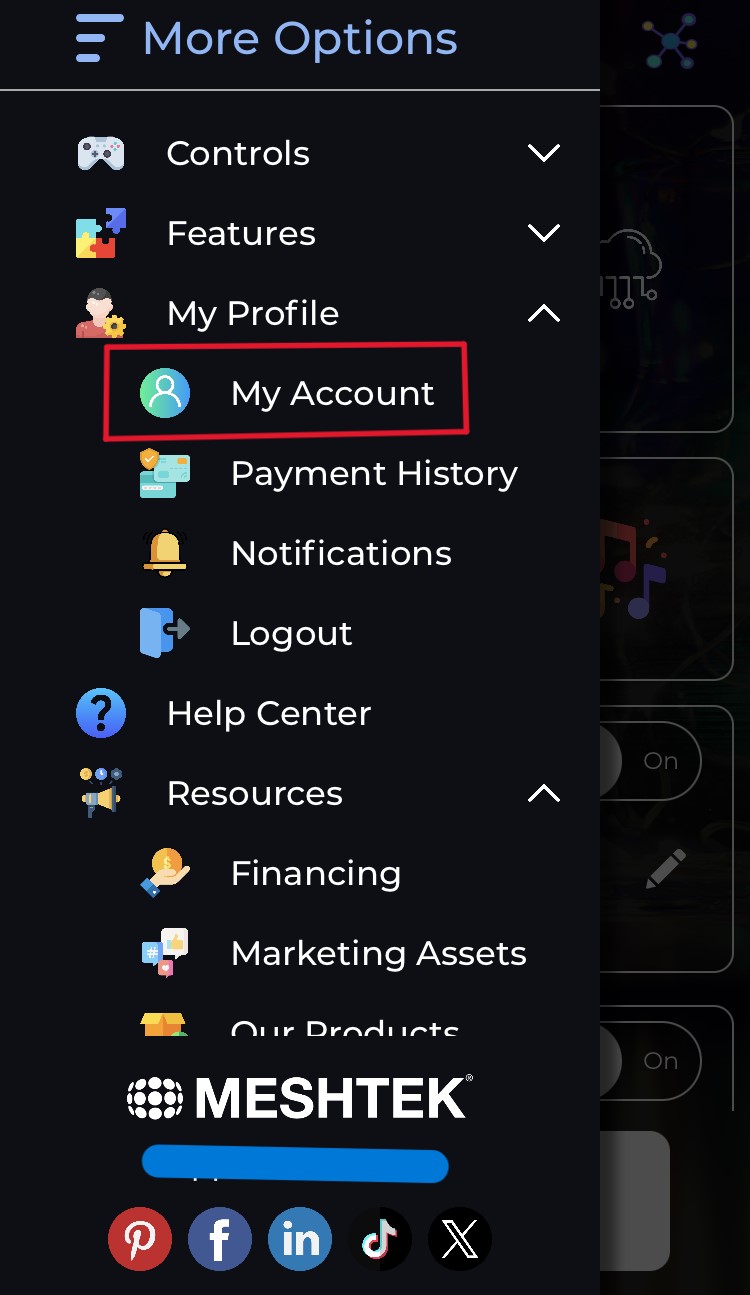Visit the X profile
This screenshot has width=750, height=1295.
pyautogui.click(x=460, y=1239)
